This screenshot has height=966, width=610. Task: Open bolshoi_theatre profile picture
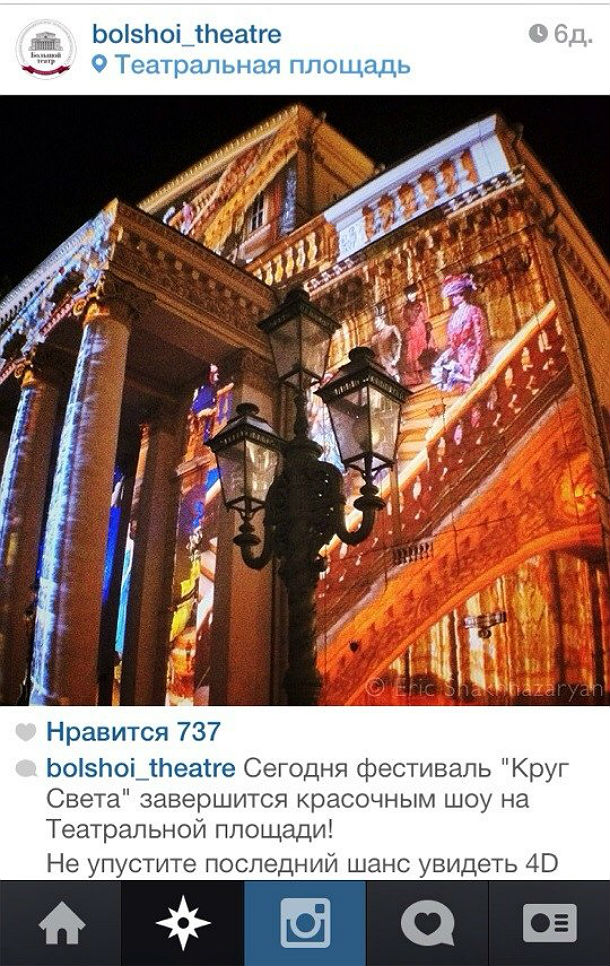click(x=46, y=49)
